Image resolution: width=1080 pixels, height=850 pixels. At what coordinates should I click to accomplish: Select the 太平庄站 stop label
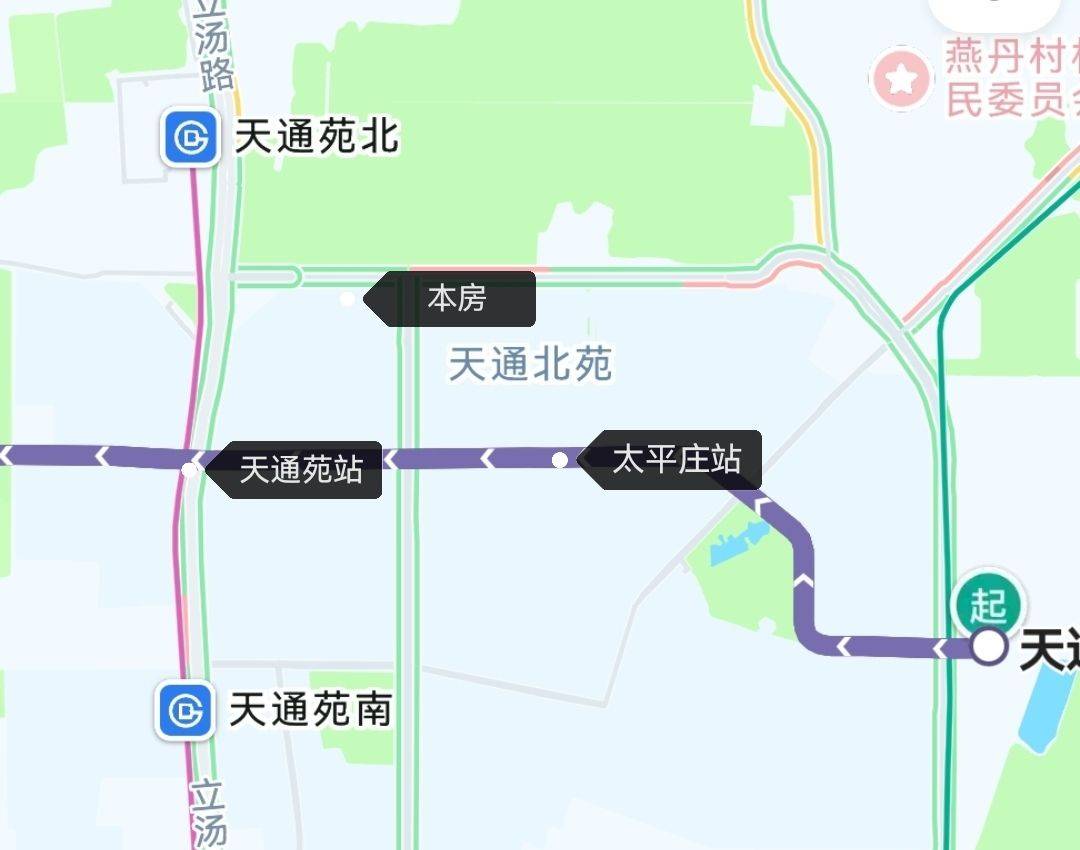676,459
